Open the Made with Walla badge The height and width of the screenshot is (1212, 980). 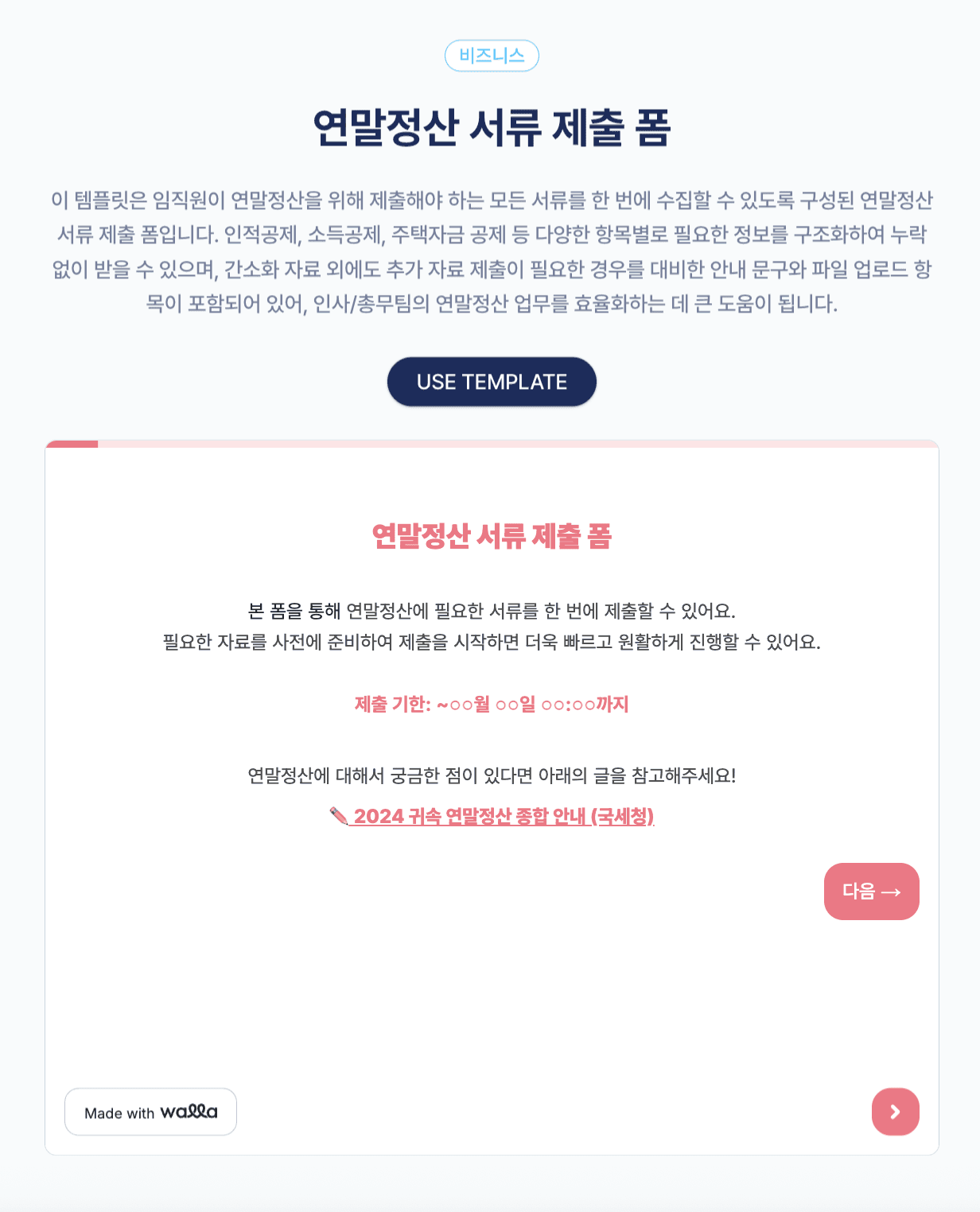click(150, 1112)
